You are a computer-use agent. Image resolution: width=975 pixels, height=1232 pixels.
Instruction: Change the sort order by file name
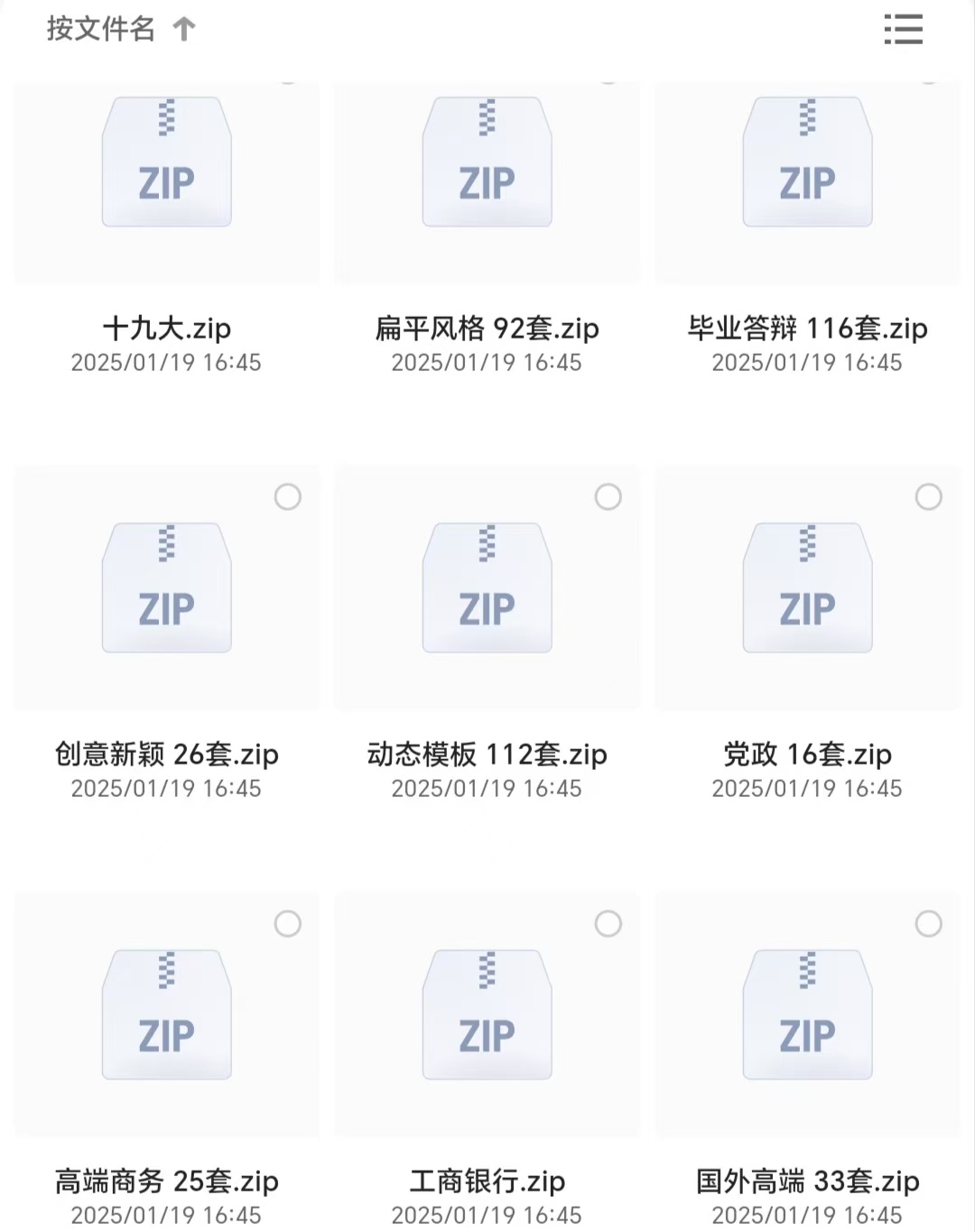(120, 29)
